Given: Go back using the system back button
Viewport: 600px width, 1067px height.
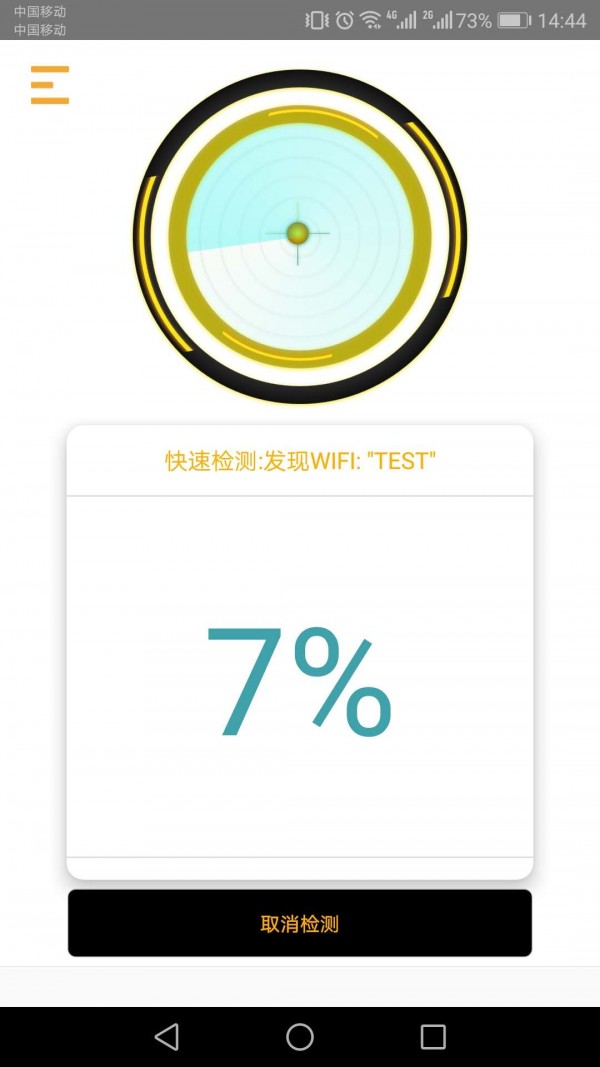Looking at the screenshot, I should (x=167, y=1036).
